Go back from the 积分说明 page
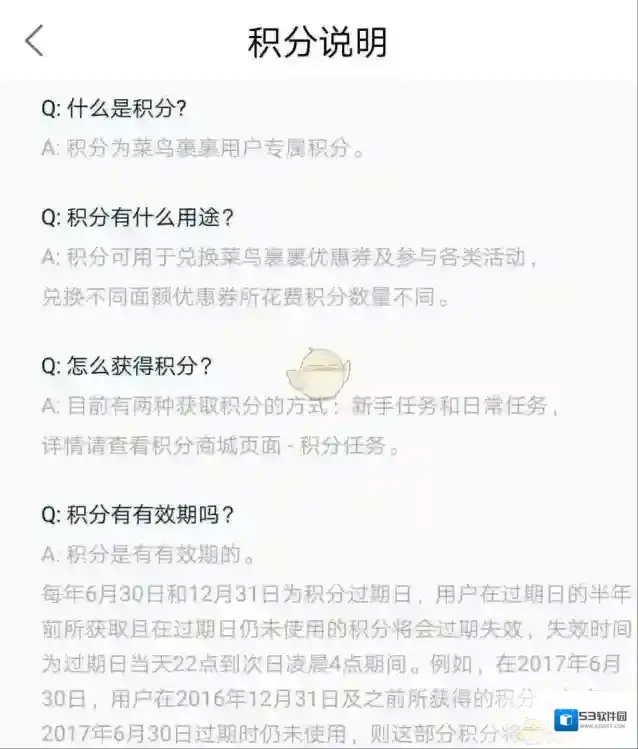The width and height of the screenshot is (638, 749). pyautogui.click(x=35, y=41)
